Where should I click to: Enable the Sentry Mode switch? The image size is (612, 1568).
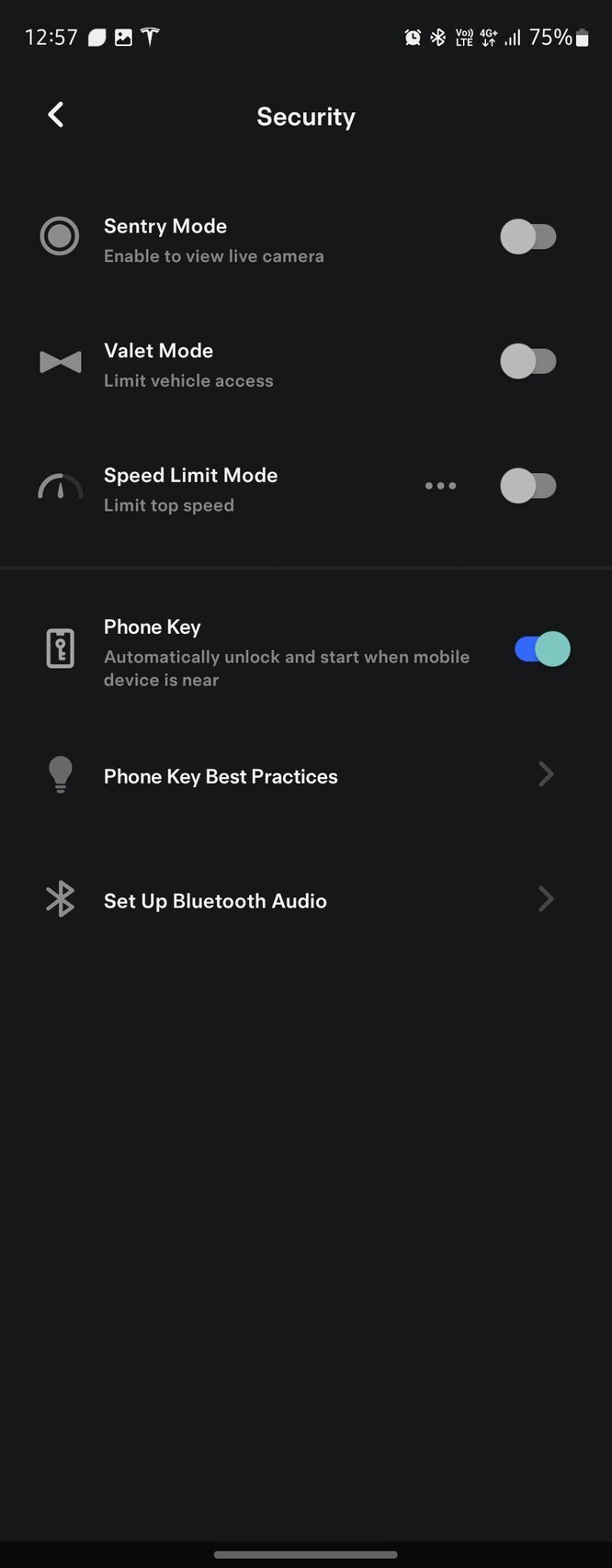(x=528, y=237)
